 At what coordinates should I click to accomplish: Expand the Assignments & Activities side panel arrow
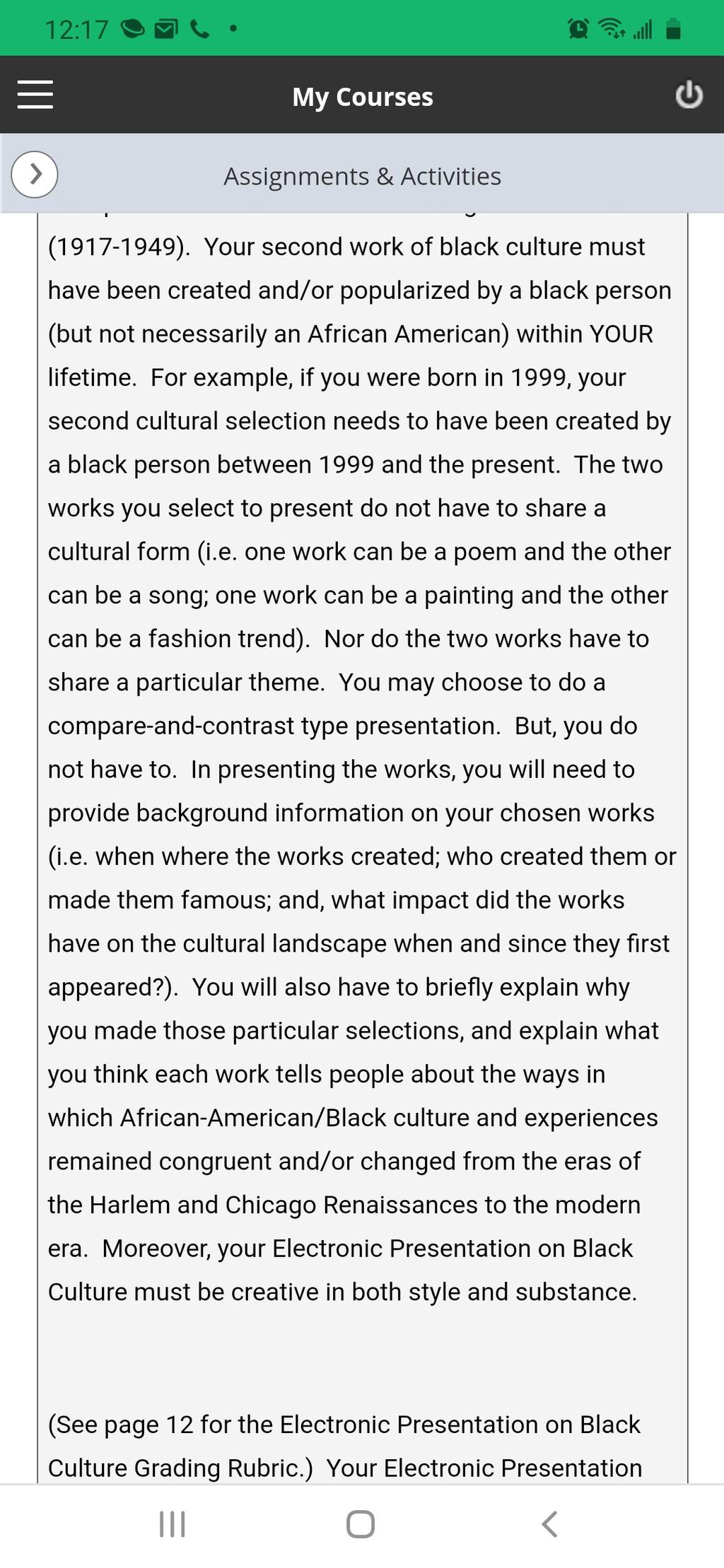[35, 174]
